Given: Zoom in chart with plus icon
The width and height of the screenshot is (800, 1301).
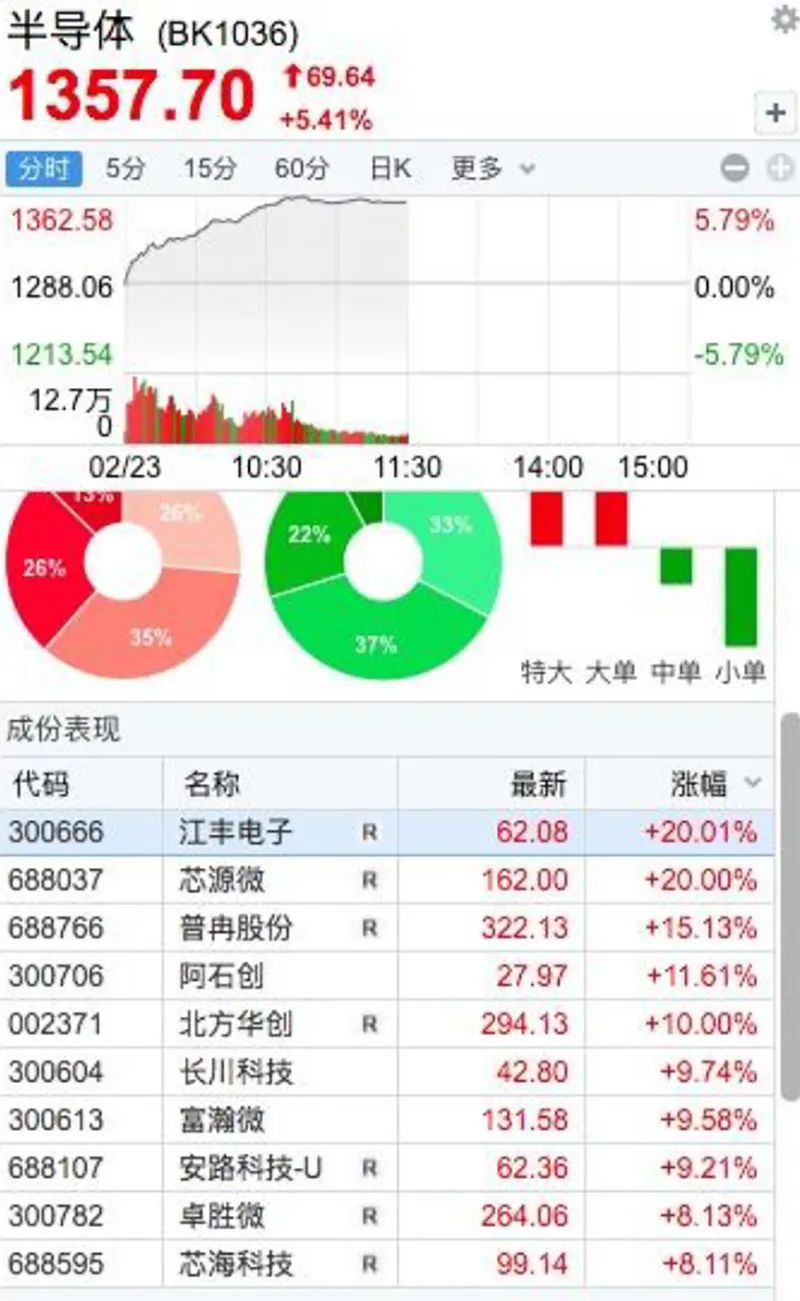Looking at the screenshot, I should coord(780,169).
